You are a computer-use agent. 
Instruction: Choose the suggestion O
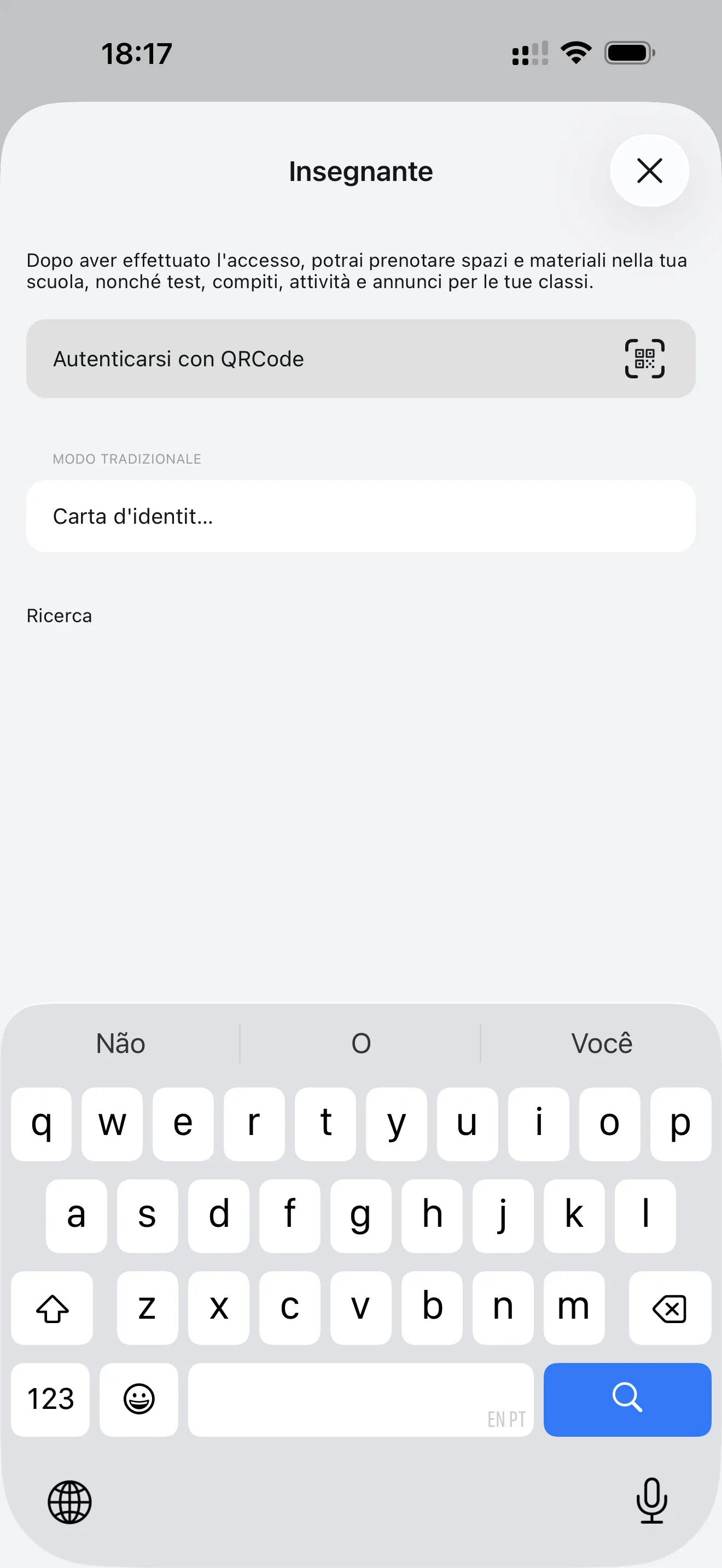361,1043
